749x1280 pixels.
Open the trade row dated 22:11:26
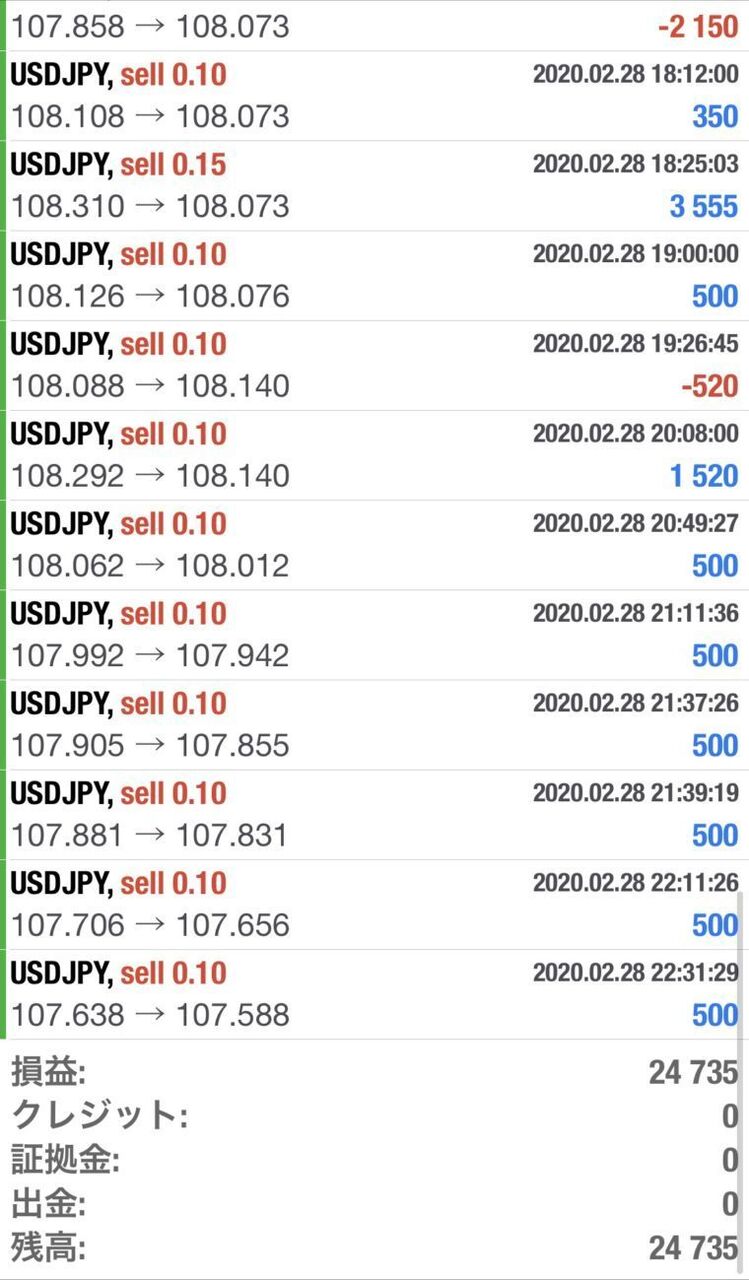374,906
